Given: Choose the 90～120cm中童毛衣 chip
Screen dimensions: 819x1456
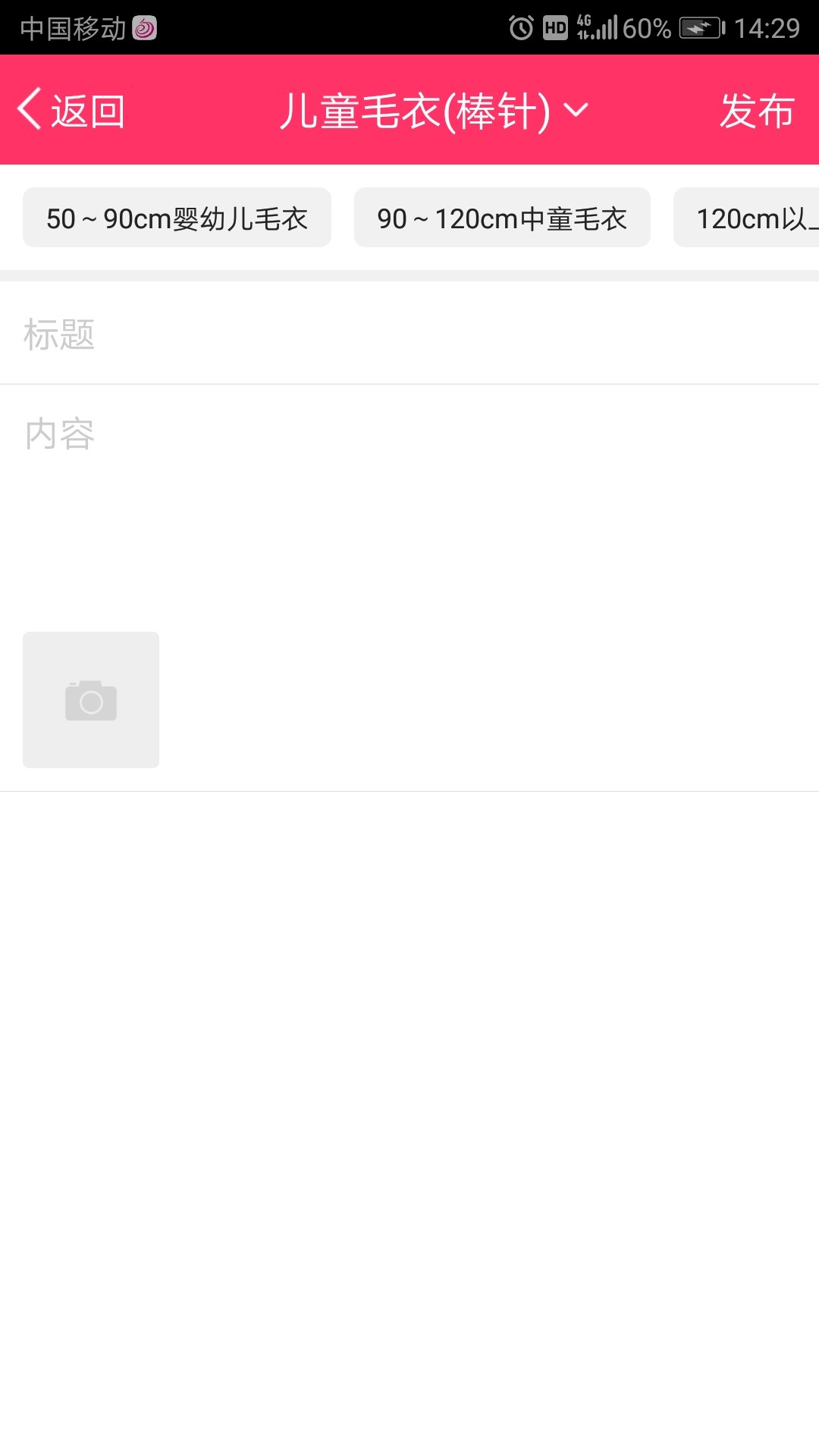Looking at the screenshot, I should [502, 218].
